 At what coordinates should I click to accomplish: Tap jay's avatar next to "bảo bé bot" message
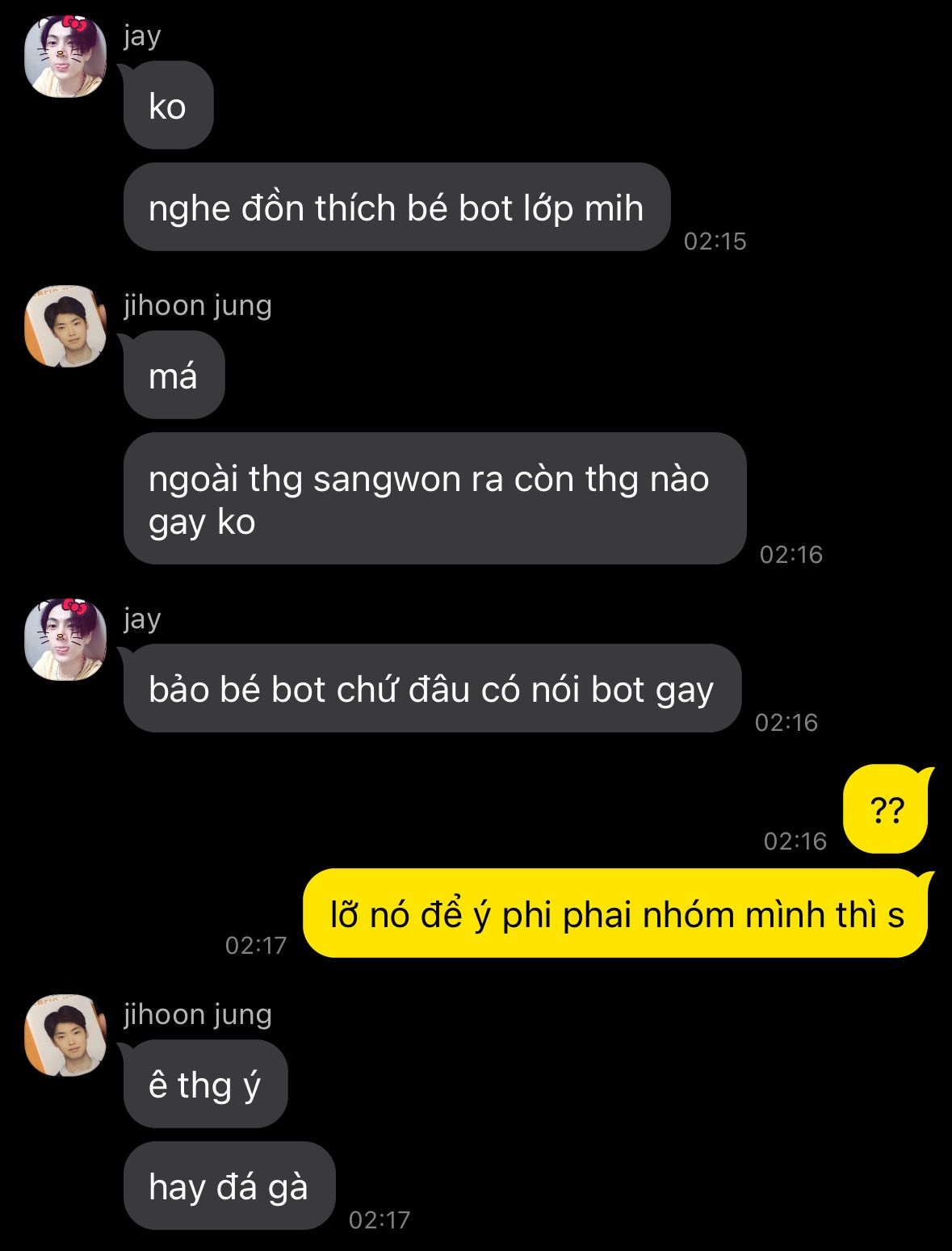(65, 640)
